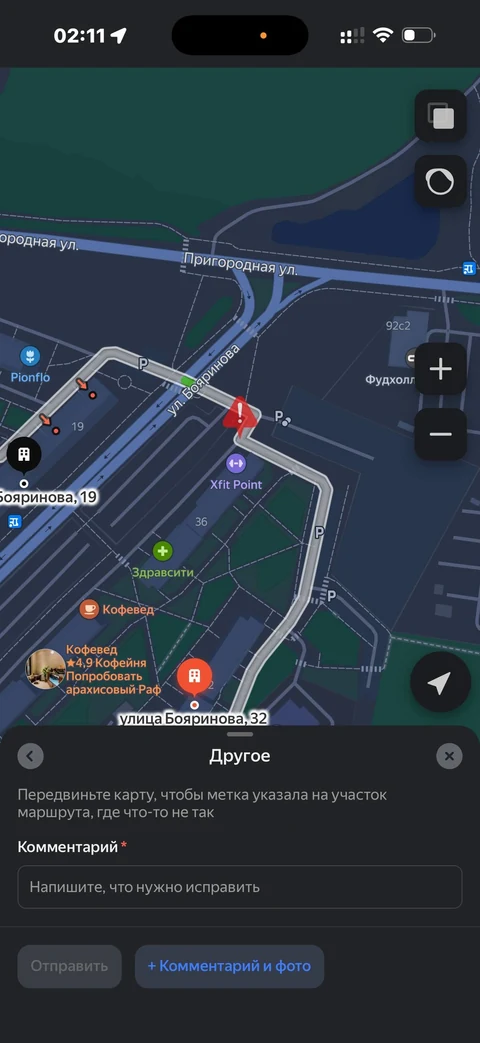Viewport: 480px width, 1043px height.
Task: Tap the Alice voice assistant button
Action: [440, 182]
